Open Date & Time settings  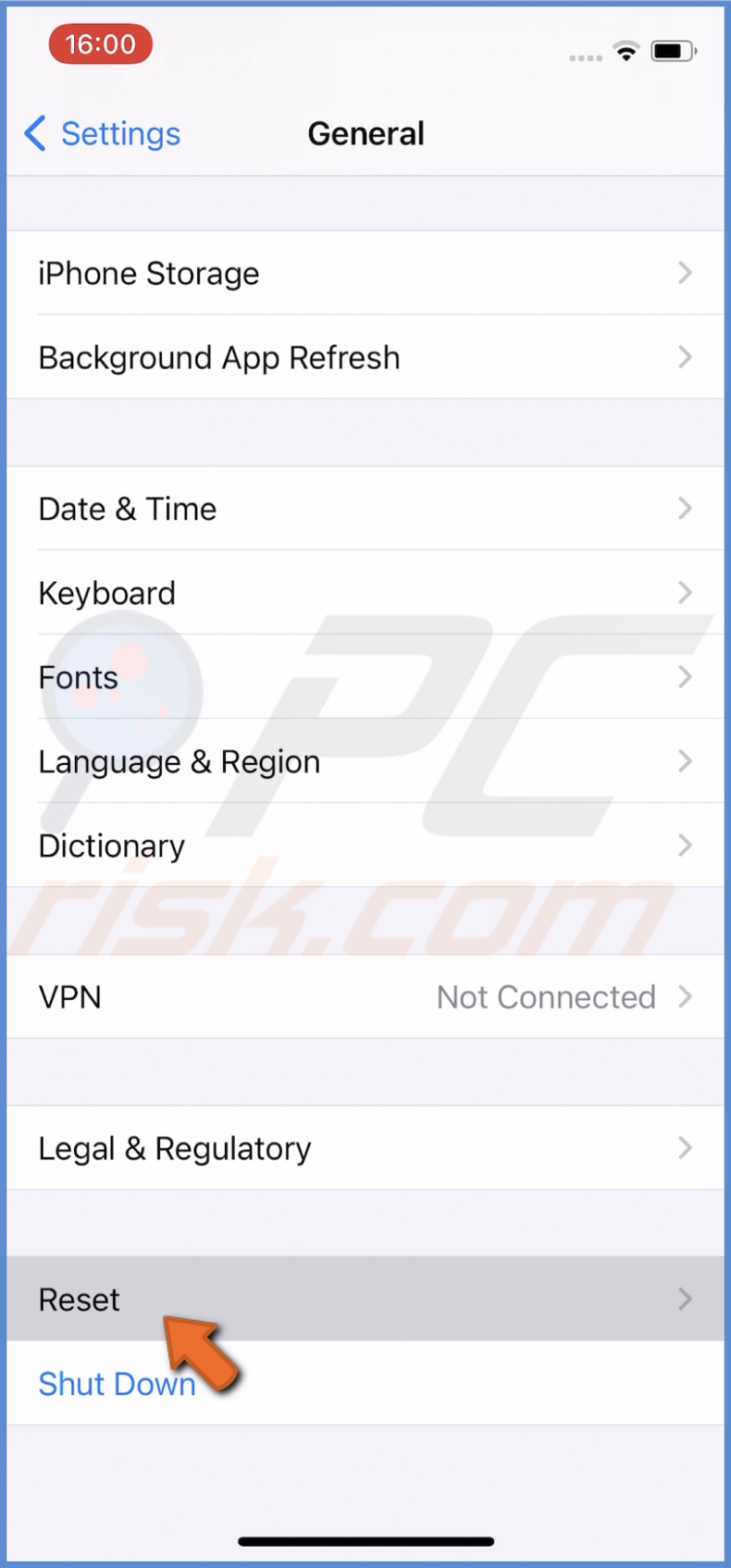[365, 509]
